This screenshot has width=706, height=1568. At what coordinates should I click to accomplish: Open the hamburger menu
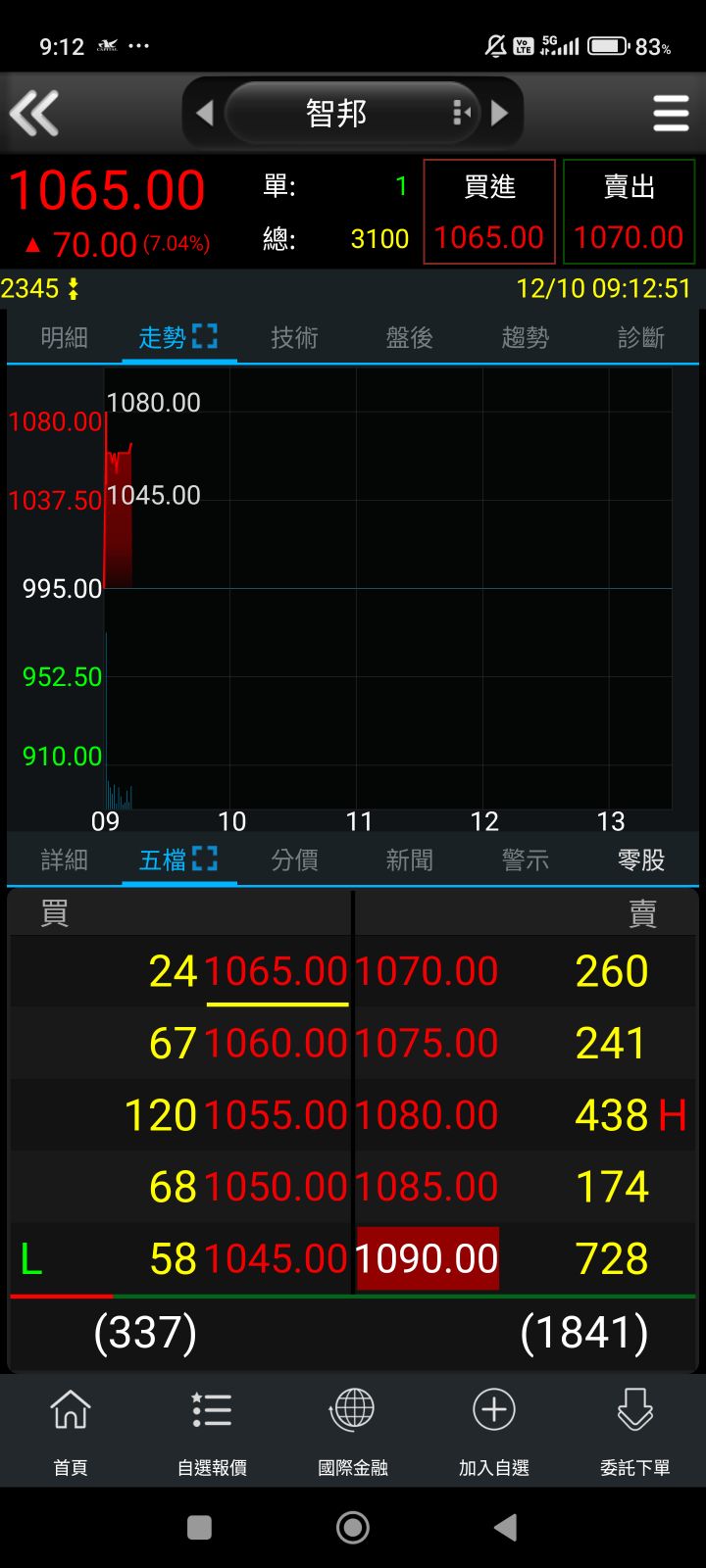pyautogui.click(x=671, y=114)
